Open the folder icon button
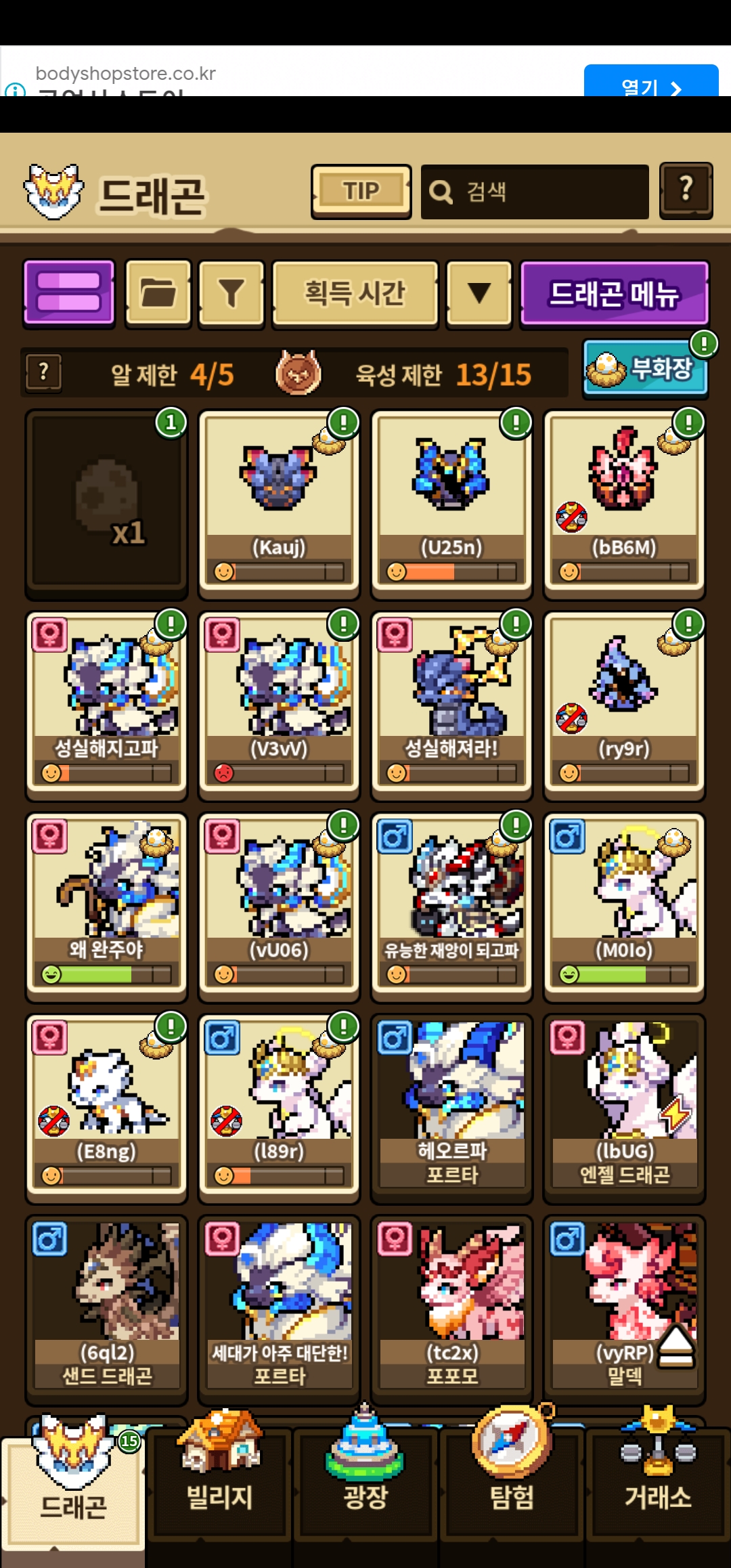Viewport: 731px width, 1568px height. point(158,293)
